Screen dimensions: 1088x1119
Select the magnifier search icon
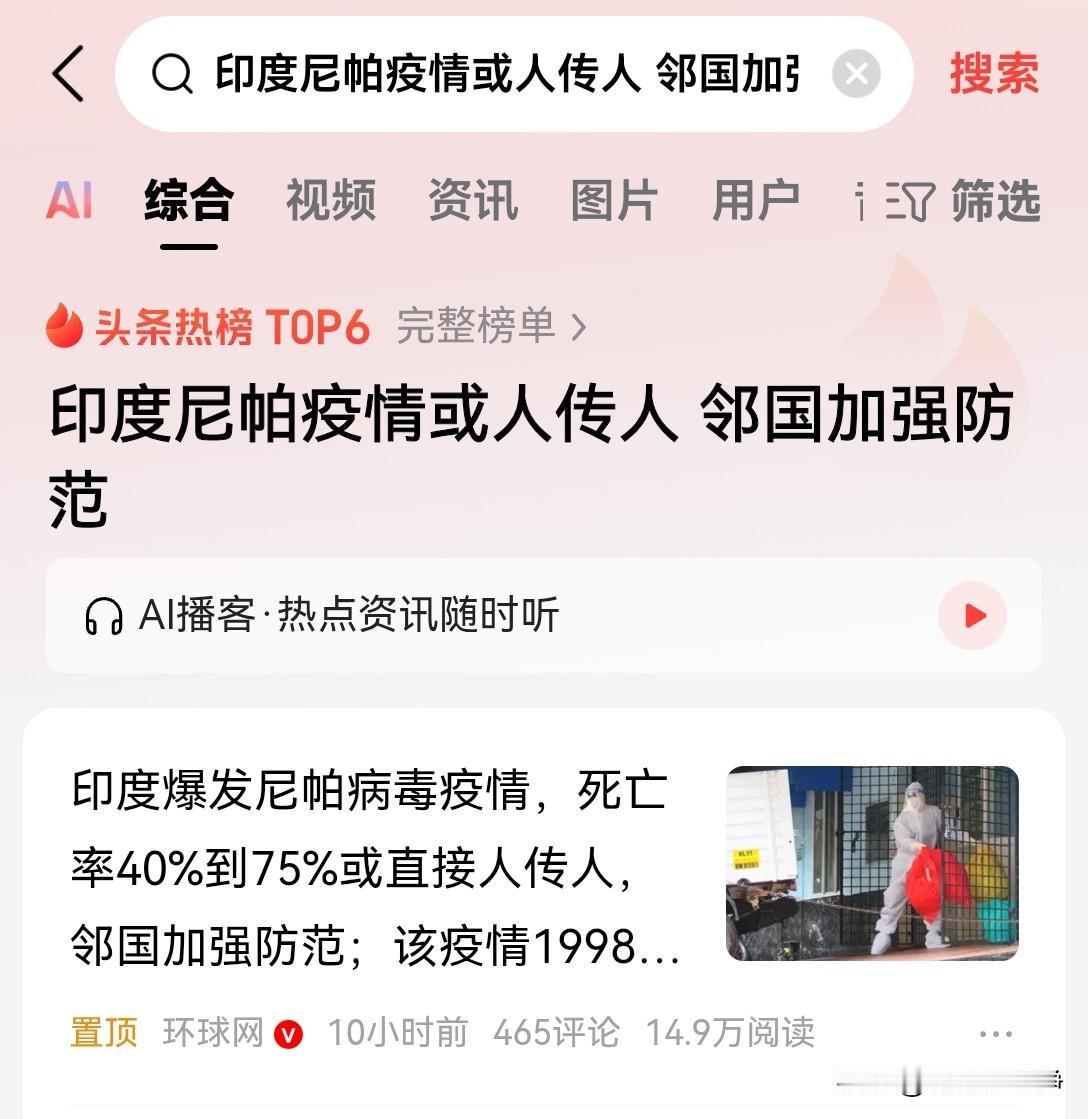(x=175, y=74)
